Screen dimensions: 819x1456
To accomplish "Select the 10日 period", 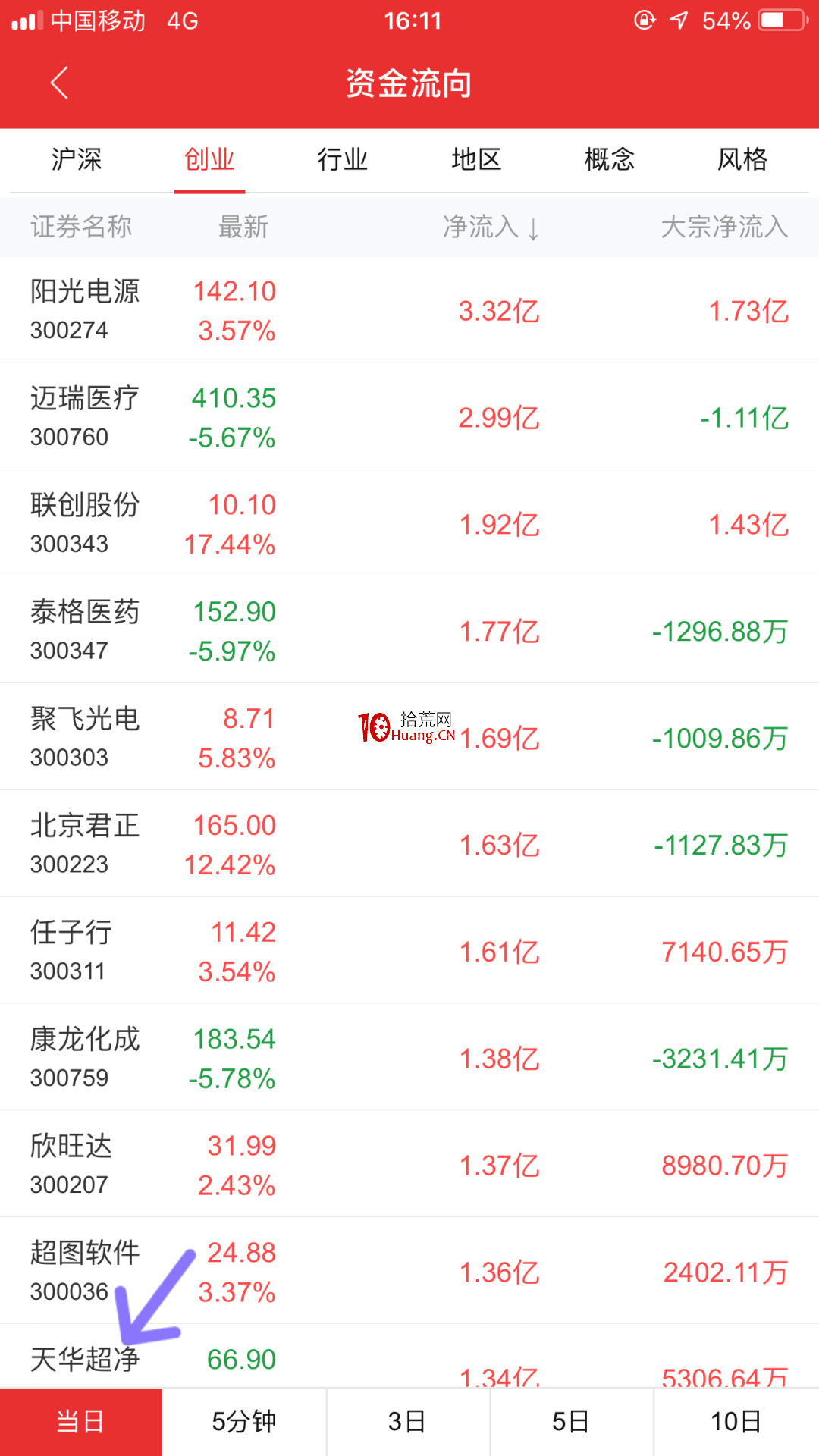I will pyautogui.click(x=736, y=1422).
